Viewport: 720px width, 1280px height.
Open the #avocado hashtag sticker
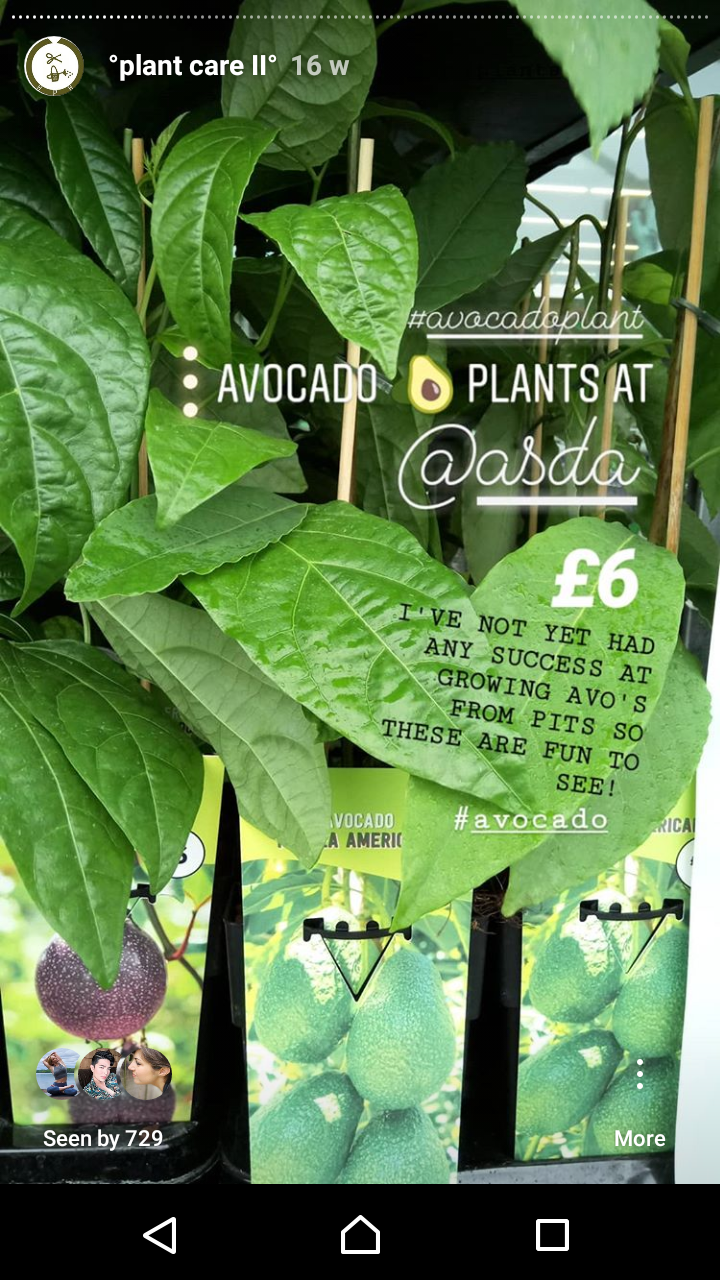(530, 820)
